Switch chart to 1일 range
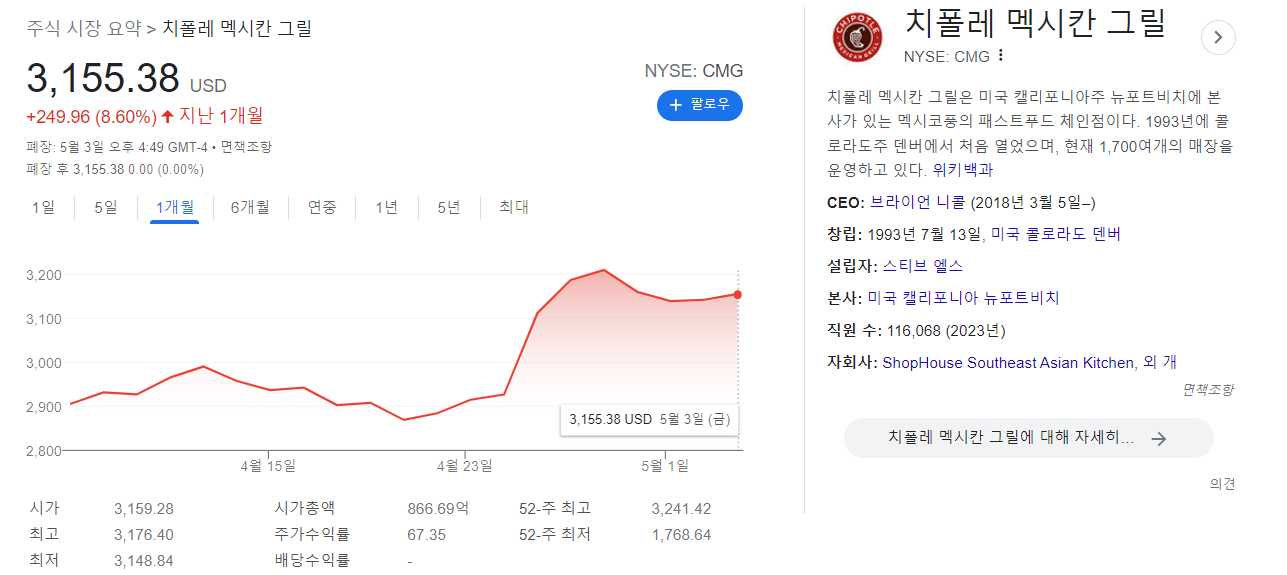1287x575 pixels. [43, 208]
